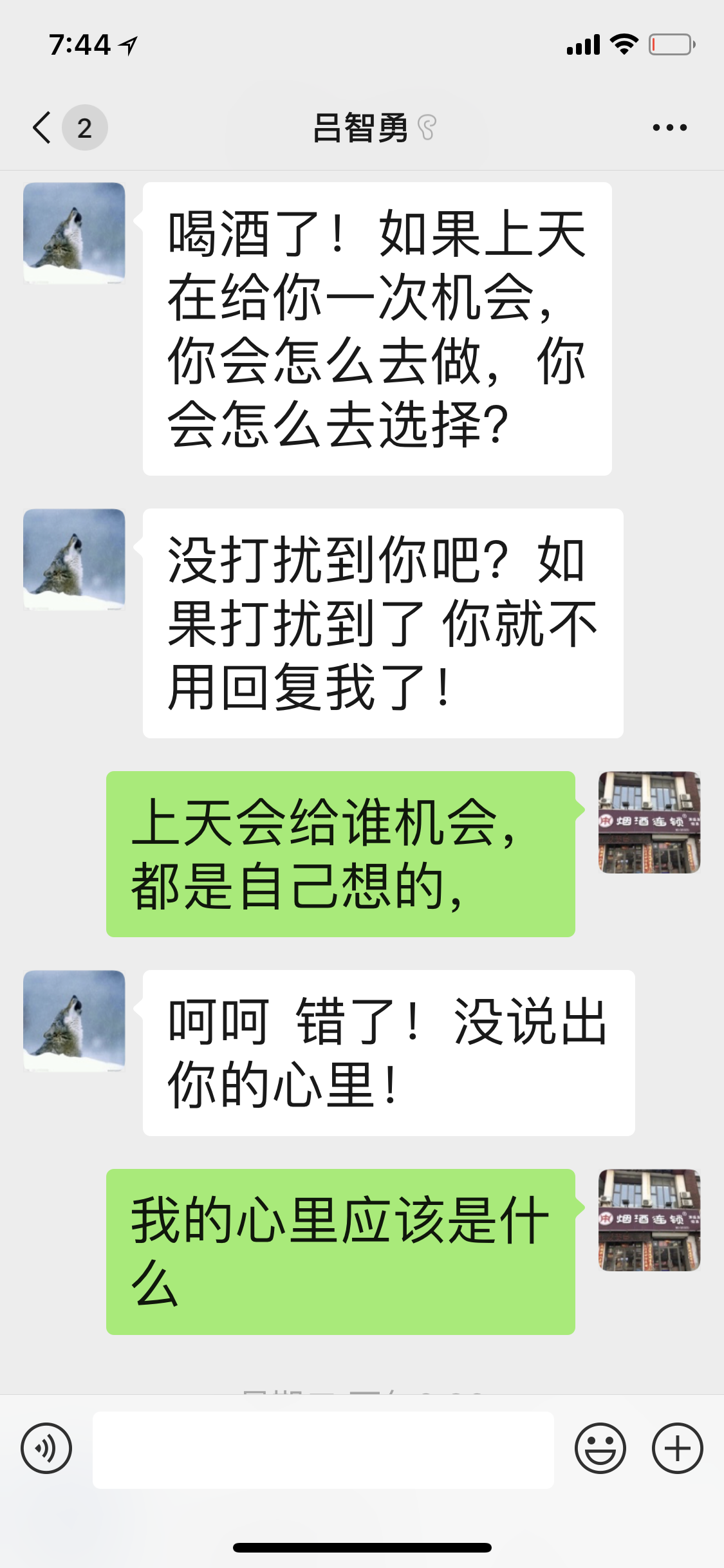Open the wolf avatar next to 喝酒了 message

point(74,233)
